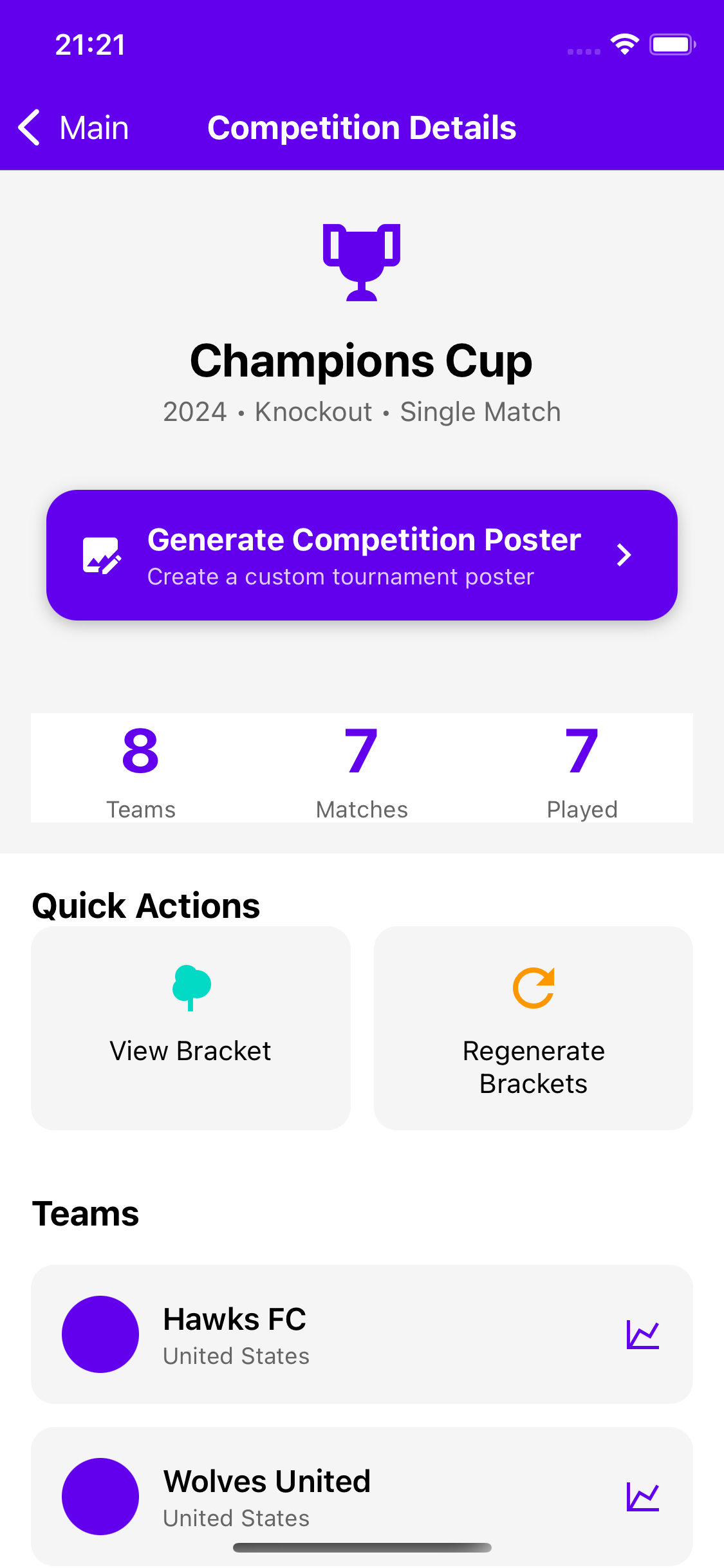Click the trophy icon above Champions Cup
724x1568 pixels.
pos(362,263)
